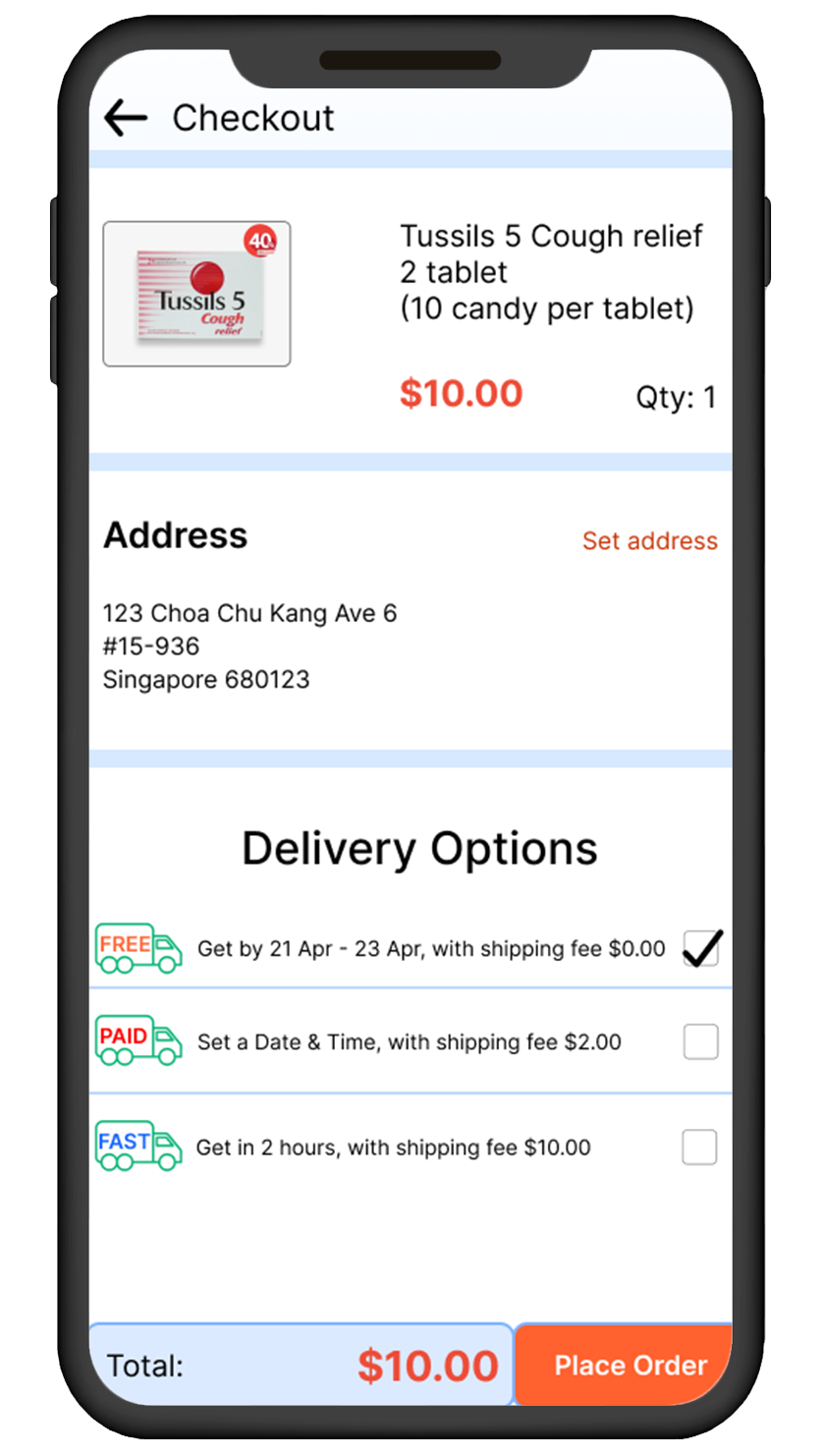Select the paid Date & Time delivery checkbox
The image size is (822, 1456).
pyautogui.click(x=700, y=1042)
